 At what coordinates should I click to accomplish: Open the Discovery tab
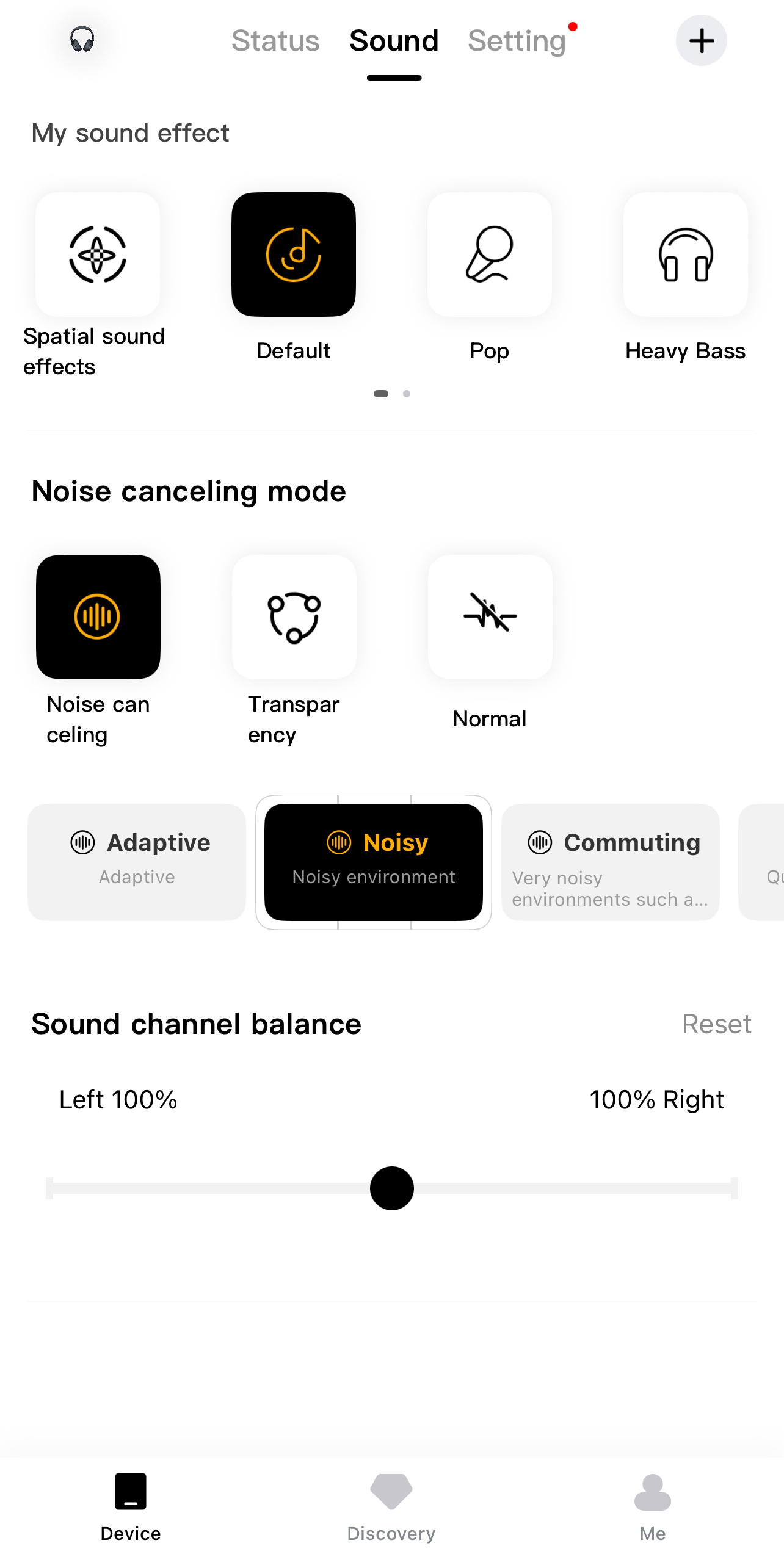tap(391, 1505)
